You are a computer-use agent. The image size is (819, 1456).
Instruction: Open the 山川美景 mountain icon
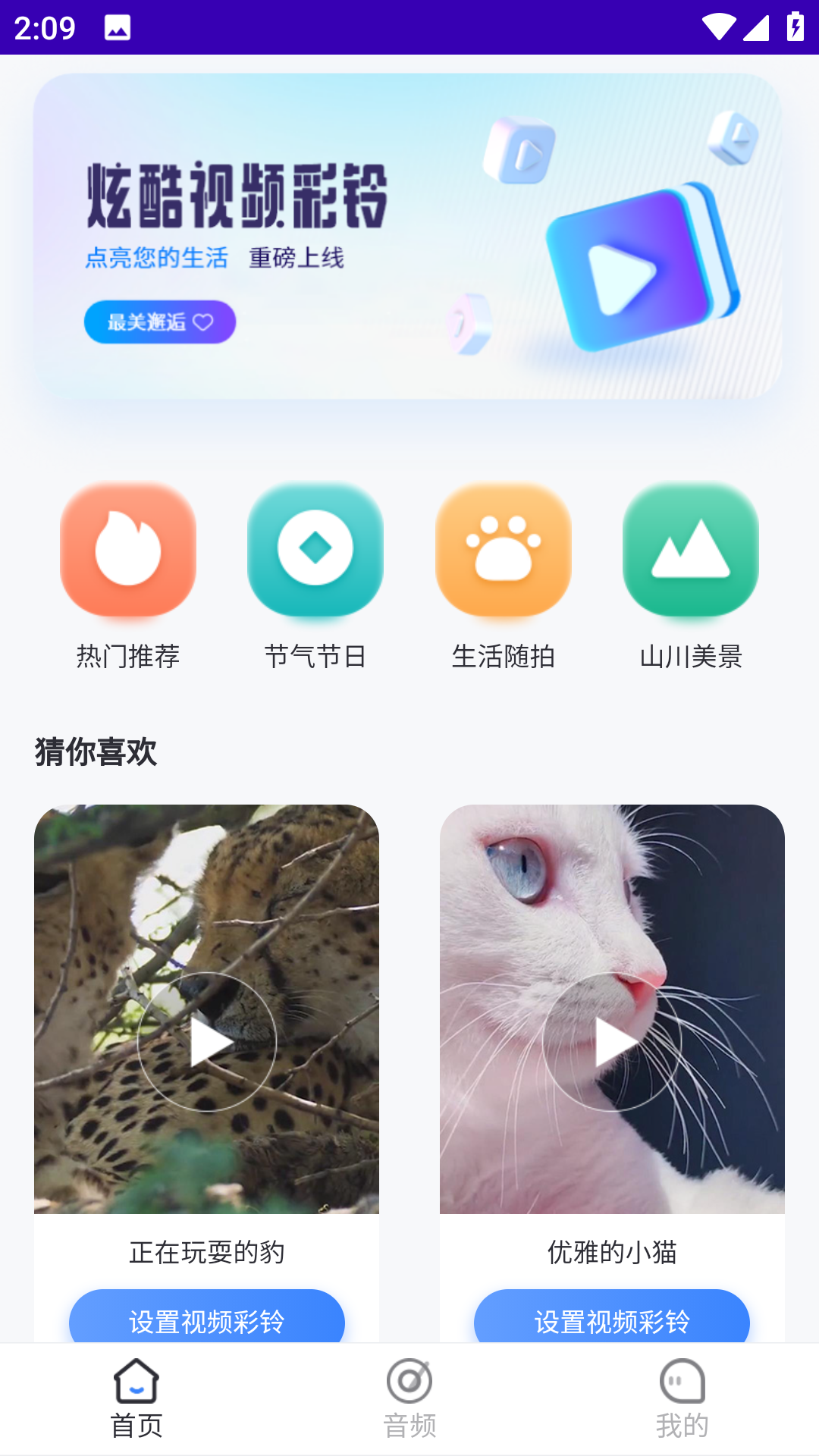(x=690, y=549)
